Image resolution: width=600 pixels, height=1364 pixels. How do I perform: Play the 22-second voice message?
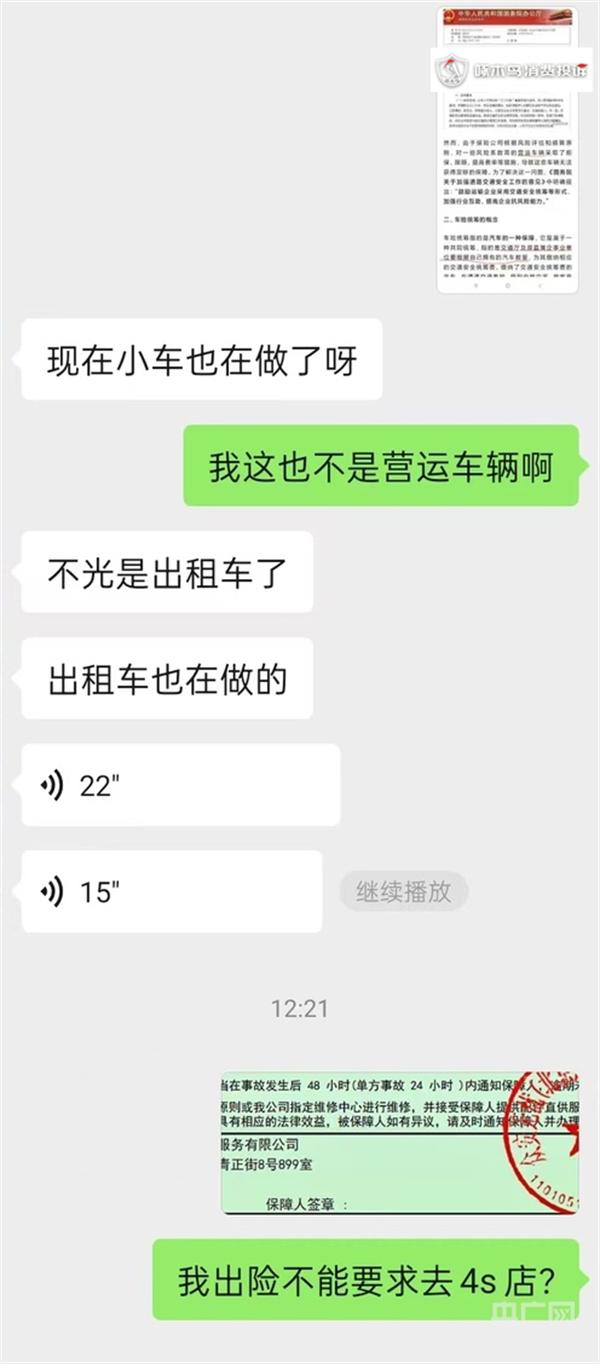[x=180, y=786]
